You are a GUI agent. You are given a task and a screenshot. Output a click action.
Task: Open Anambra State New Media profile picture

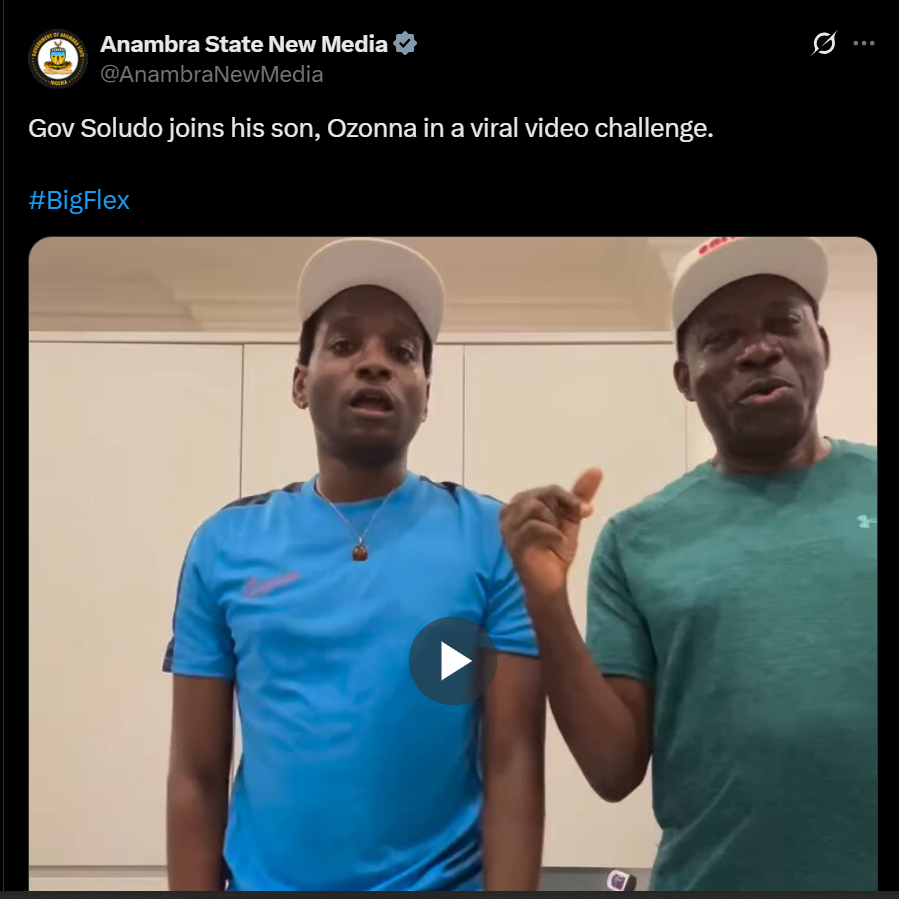click(58, 58)
